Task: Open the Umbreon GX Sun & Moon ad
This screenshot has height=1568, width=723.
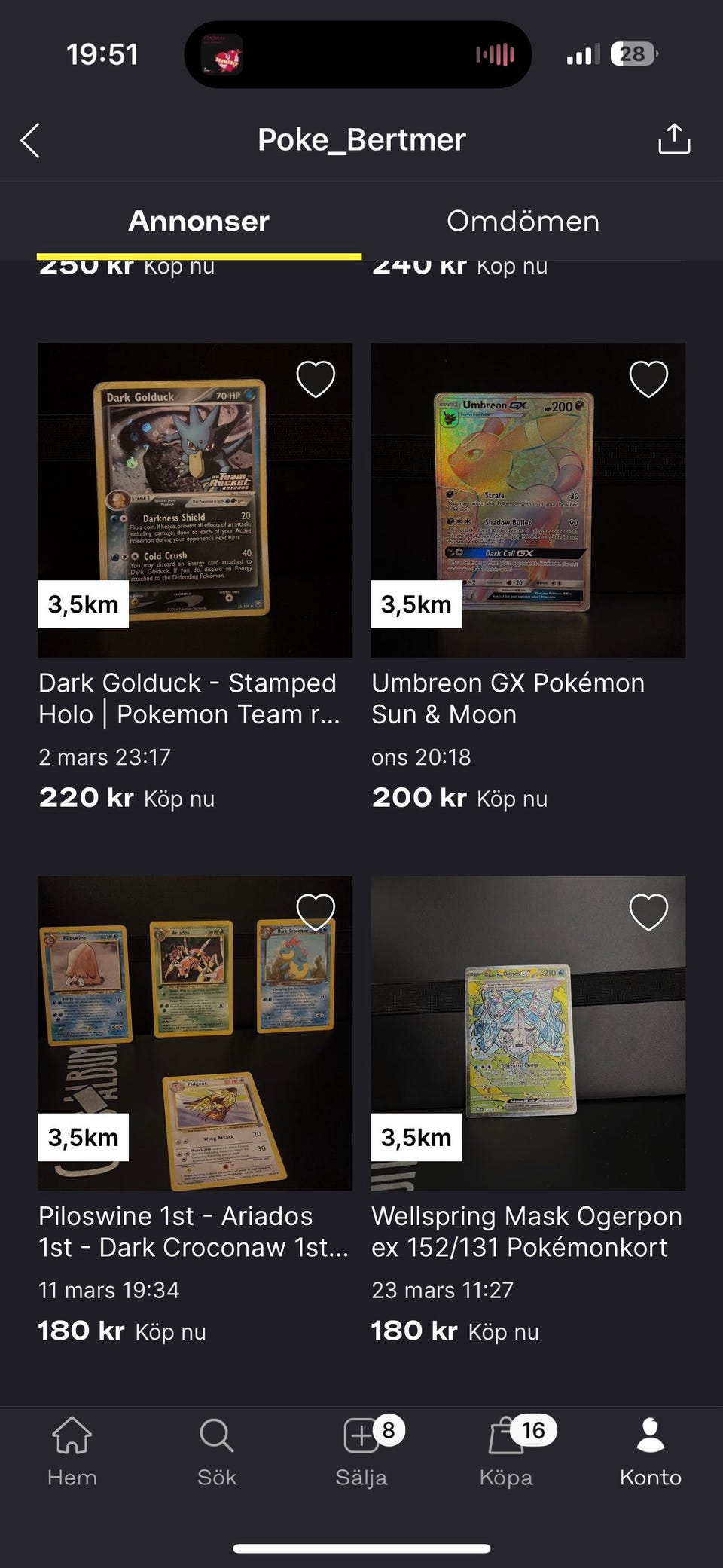Action: pos(528,500)
